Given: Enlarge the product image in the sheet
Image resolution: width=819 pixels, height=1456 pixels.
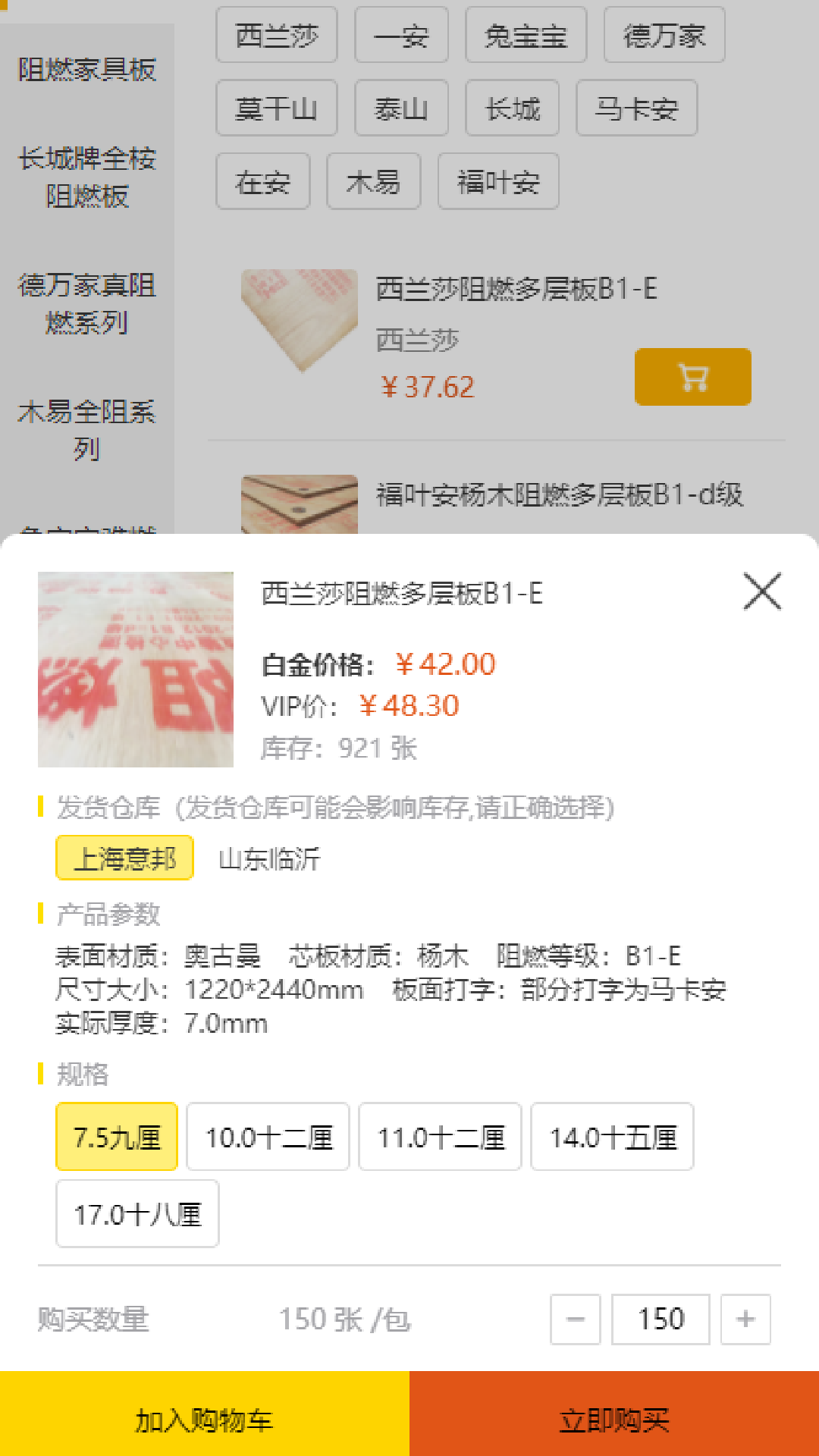Looking at the screenshot, I should (x=136, y=670).
